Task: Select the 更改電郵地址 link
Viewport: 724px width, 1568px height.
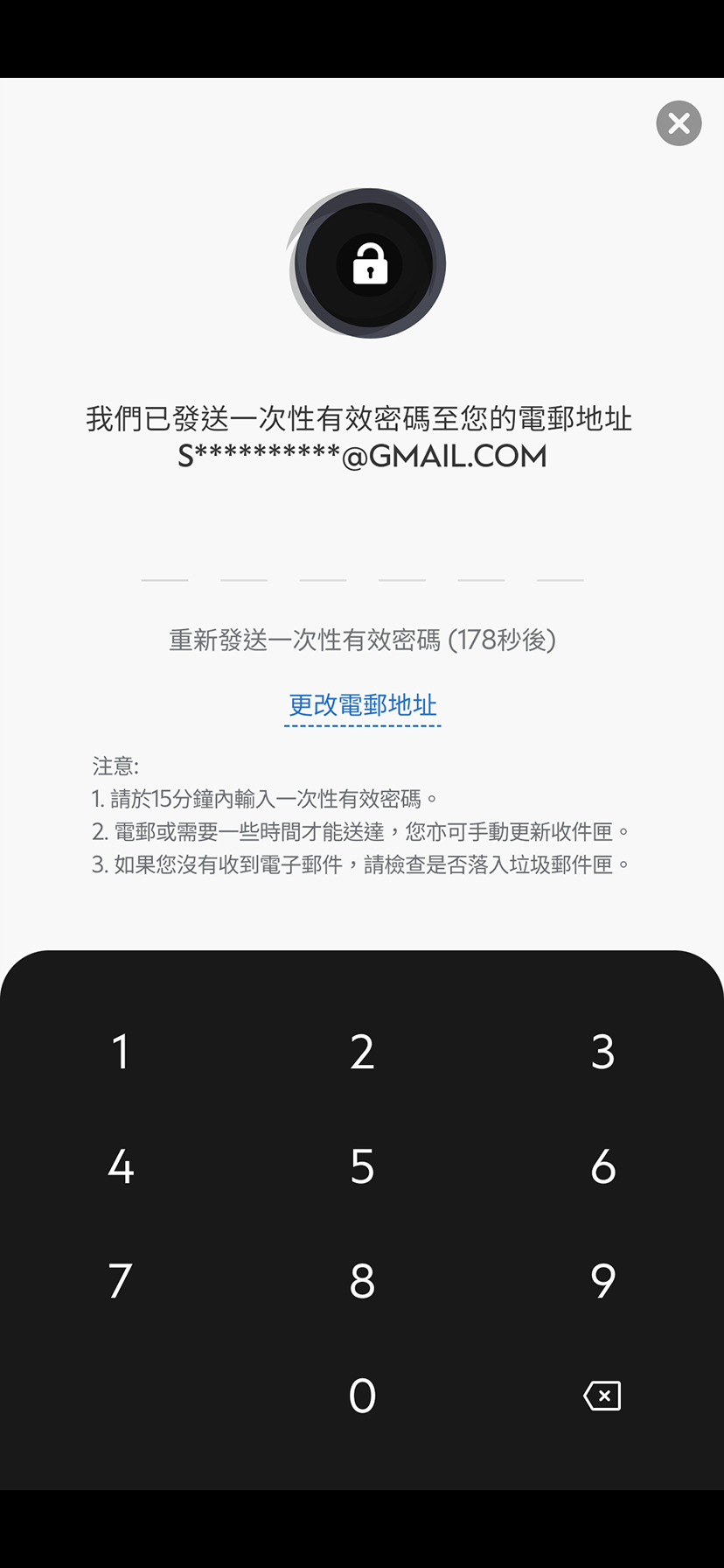Action: [362, 705]
